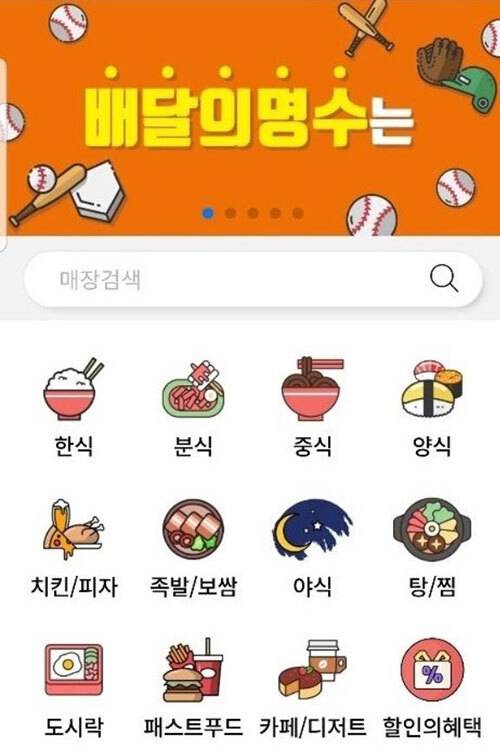Screen dimensions: 500x750
Task: Open the 치킨/피자 category
Action: tap(73, 548)
